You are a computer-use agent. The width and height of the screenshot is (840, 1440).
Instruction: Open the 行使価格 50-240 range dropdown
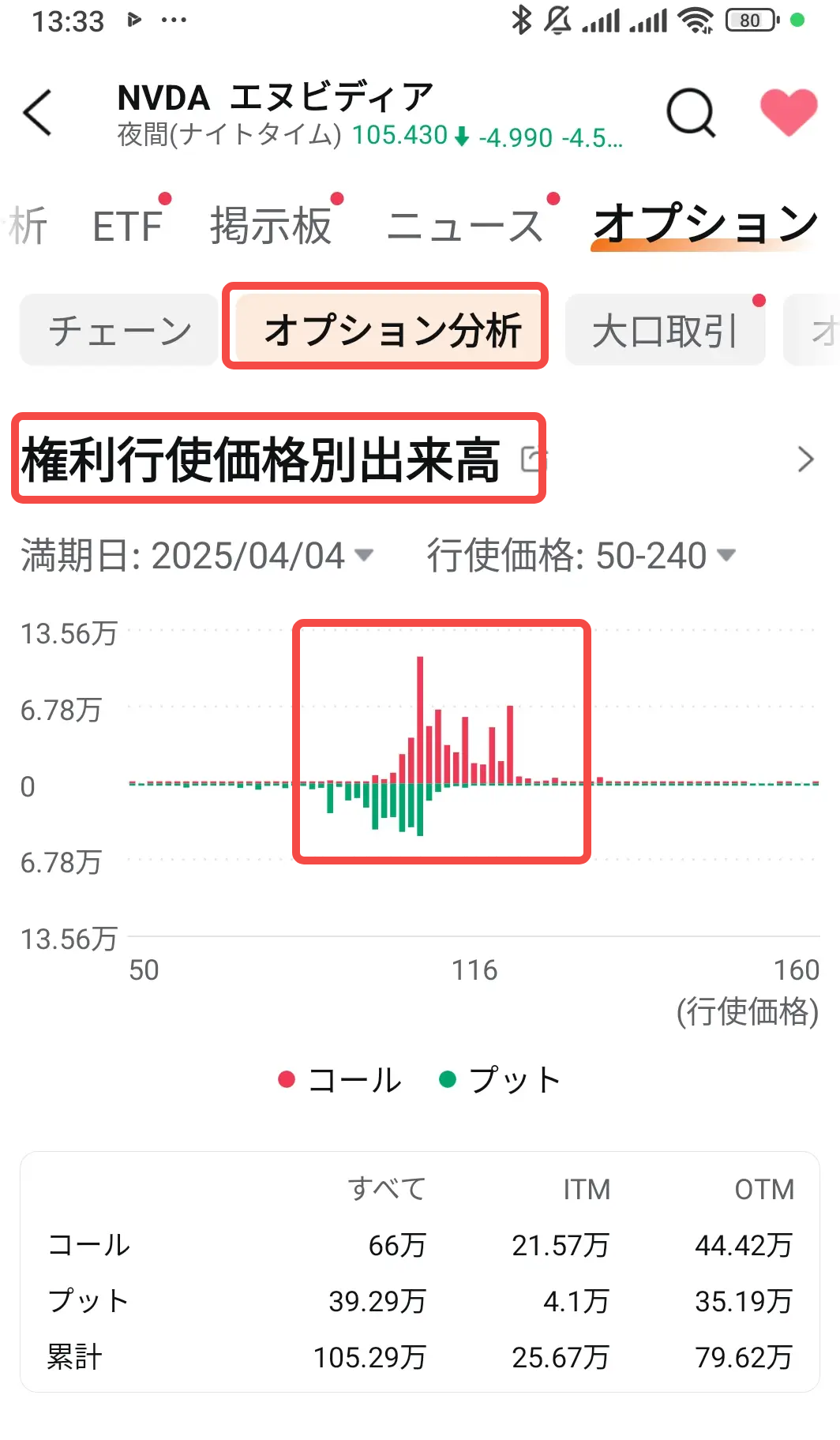[581, 556]
